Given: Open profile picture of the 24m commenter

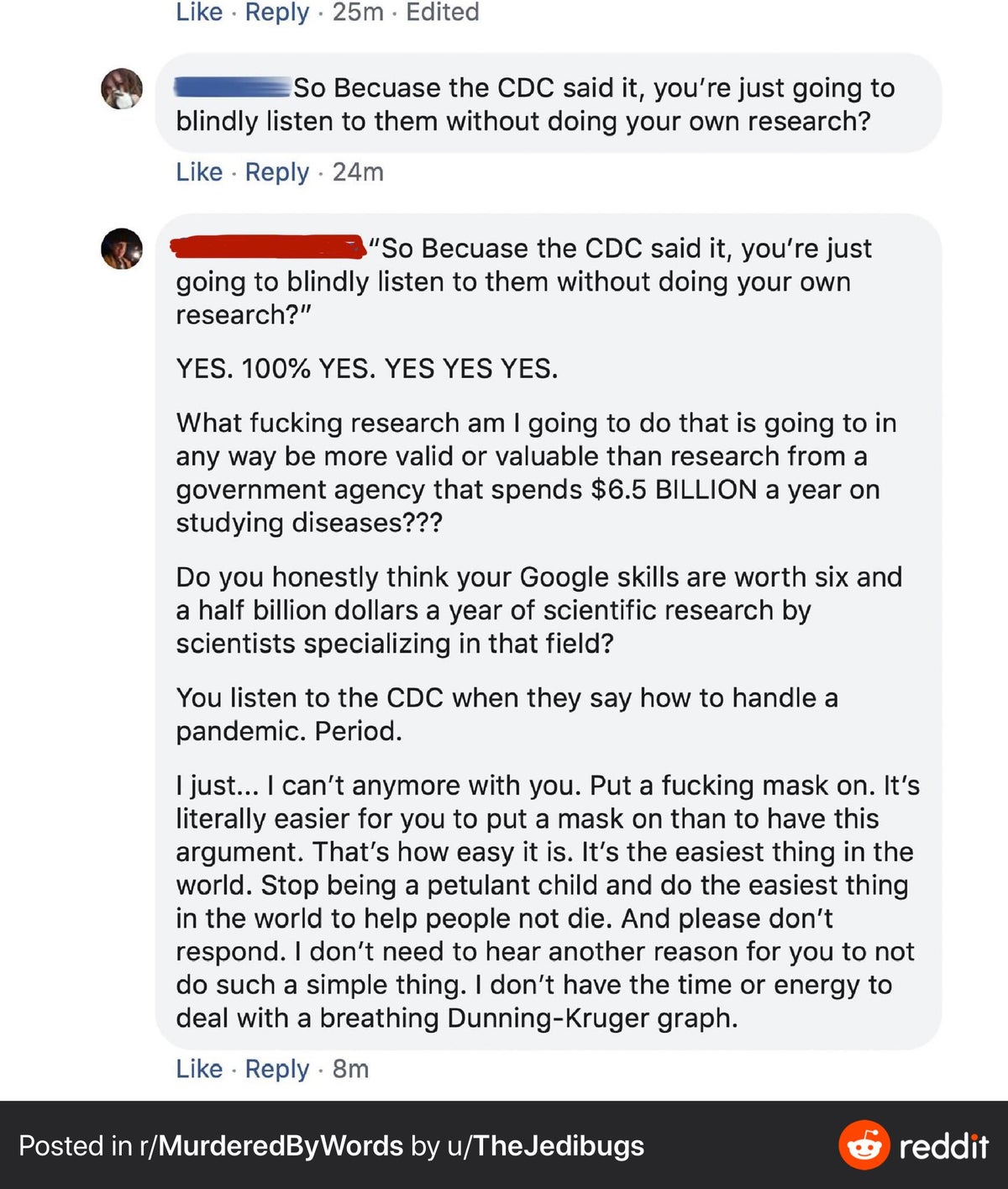Looking at the screenshot, I should click(x=122, y=89).
